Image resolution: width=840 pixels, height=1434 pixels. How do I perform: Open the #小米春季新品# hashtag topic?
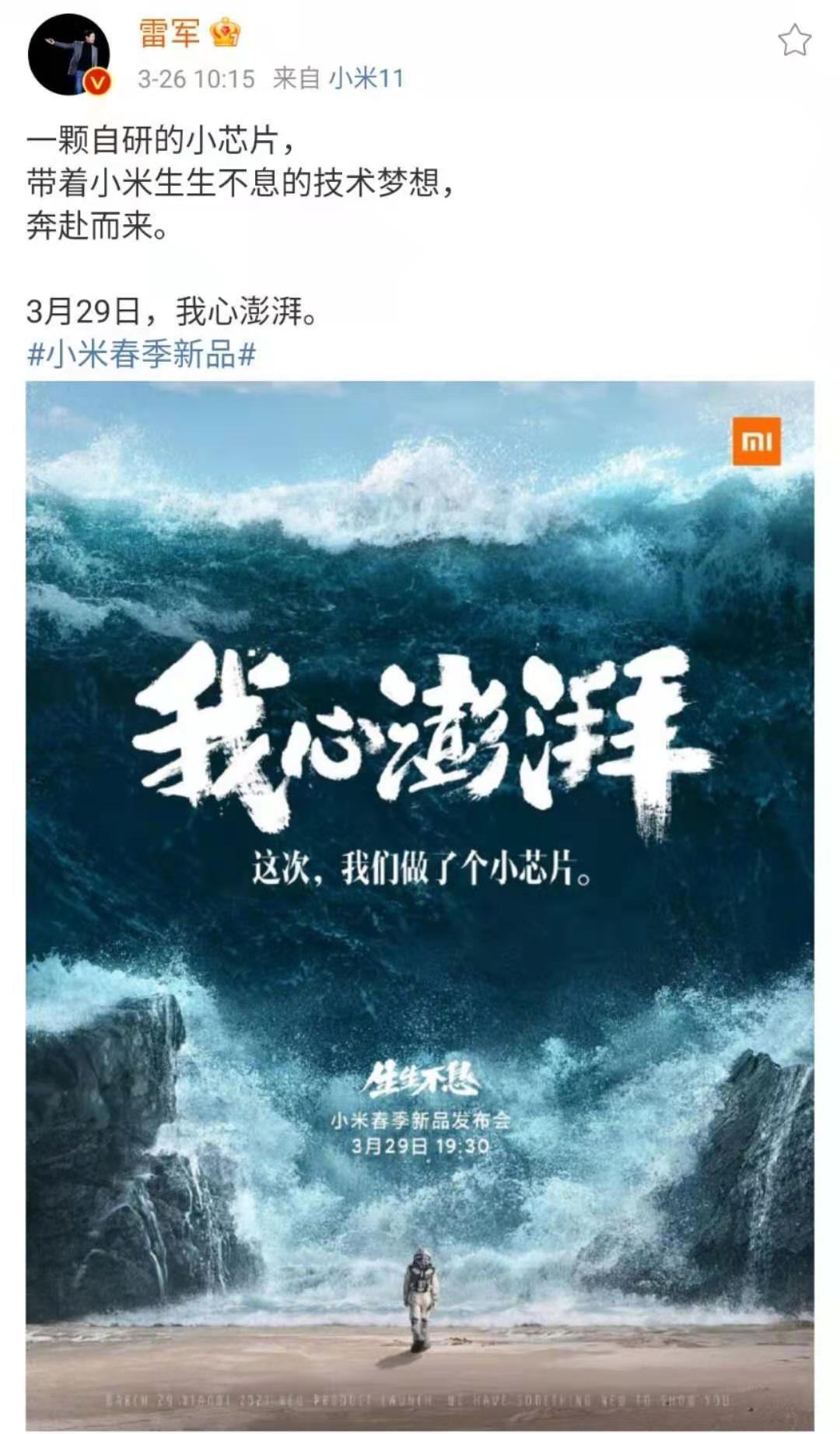point(141,355)
